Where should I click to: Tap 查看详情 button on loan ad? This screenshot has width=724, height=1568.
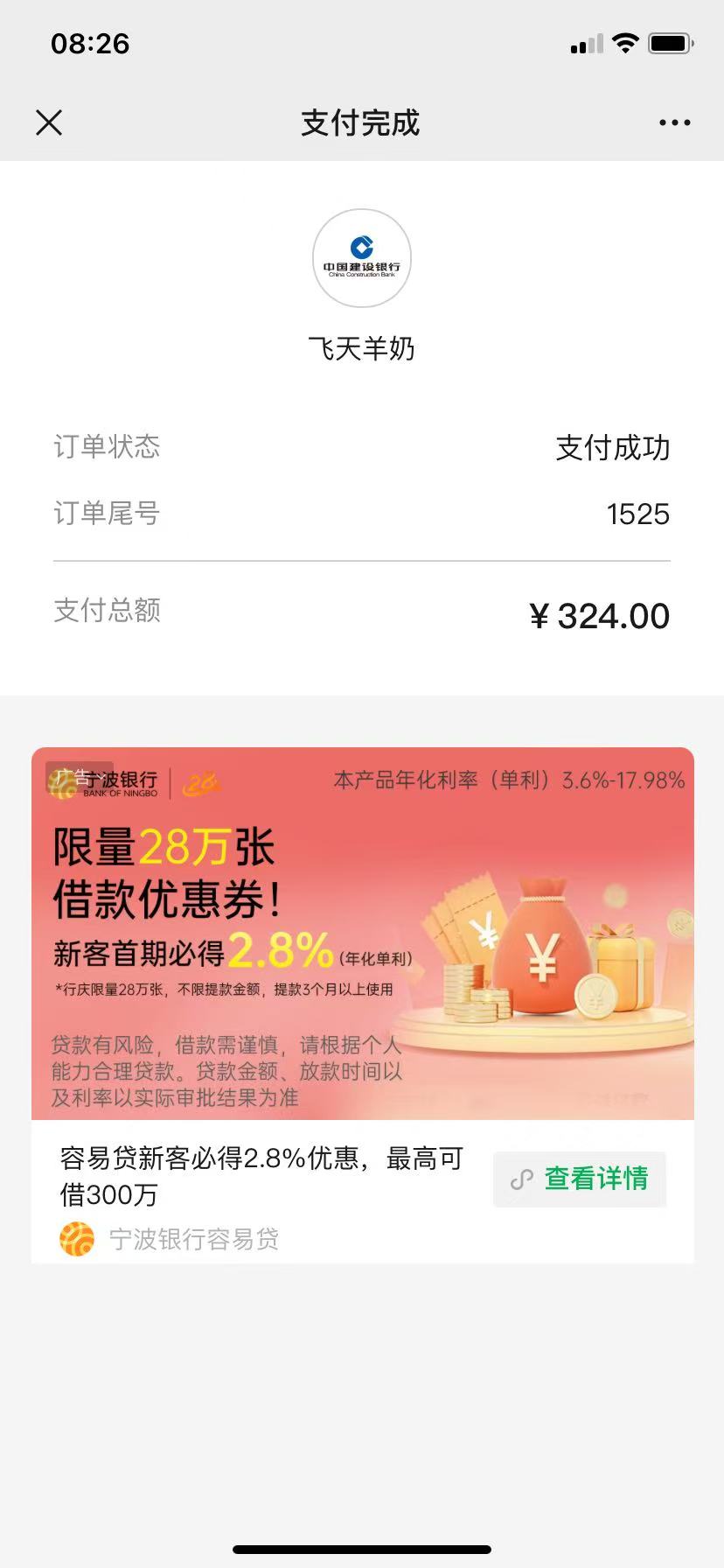[x=580, y=1179]
